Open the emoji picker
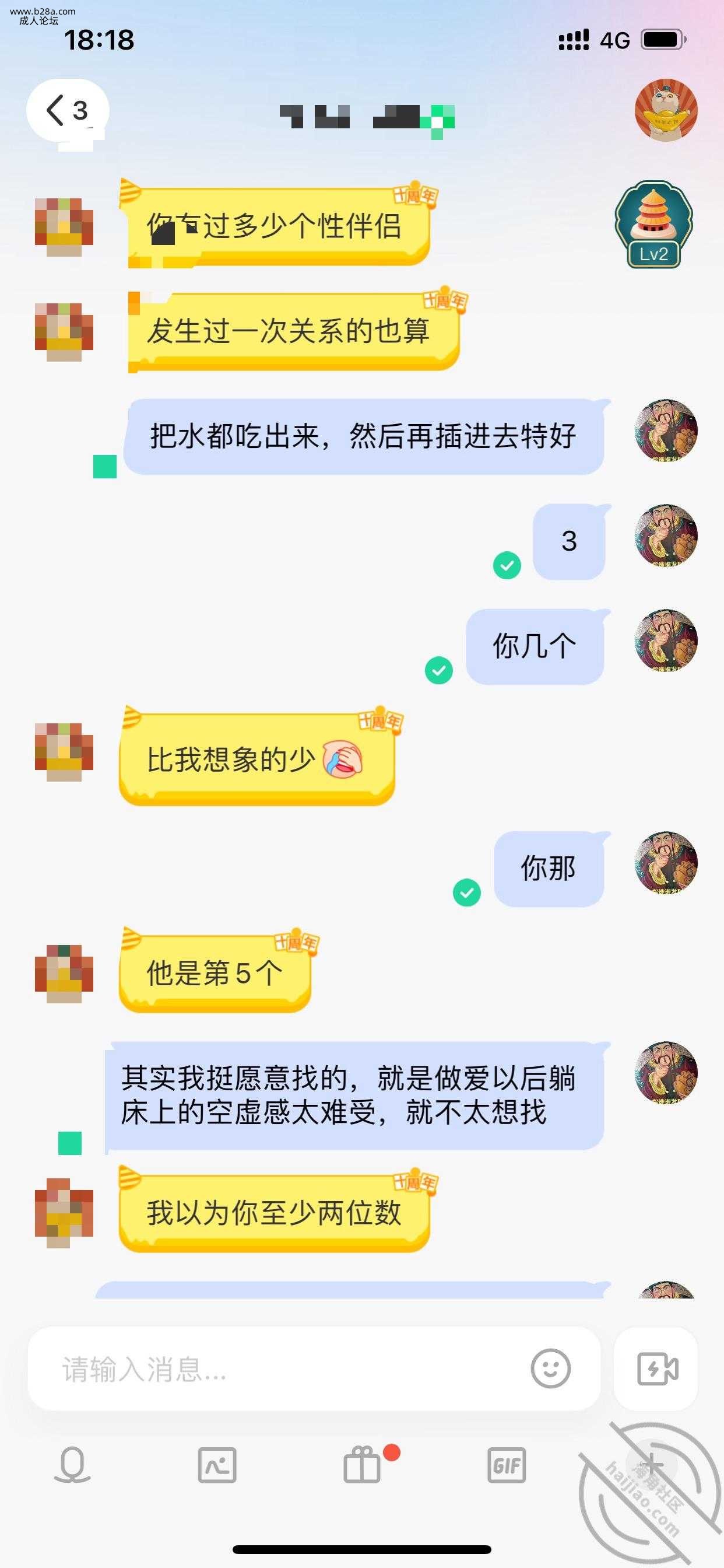 point(550,1369)
